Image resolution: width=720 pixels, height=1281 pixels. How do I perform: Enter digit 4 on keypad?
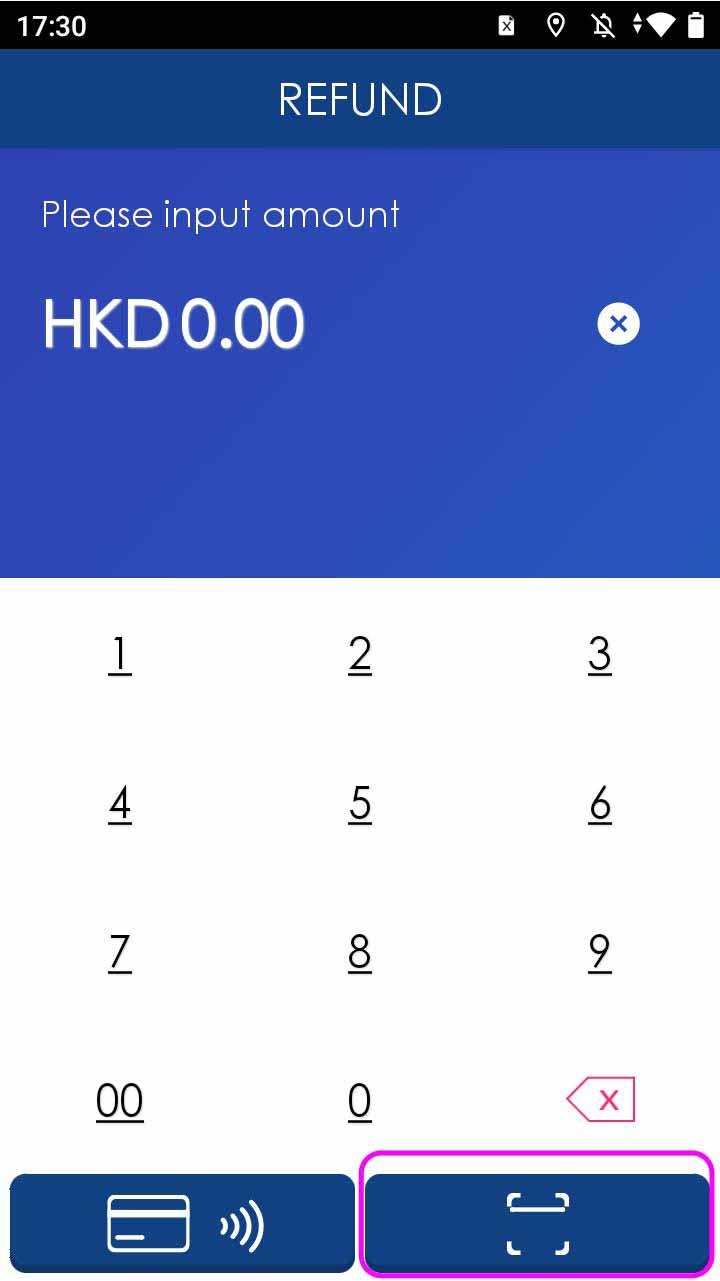pyautogui.click(x=120, y=804)
